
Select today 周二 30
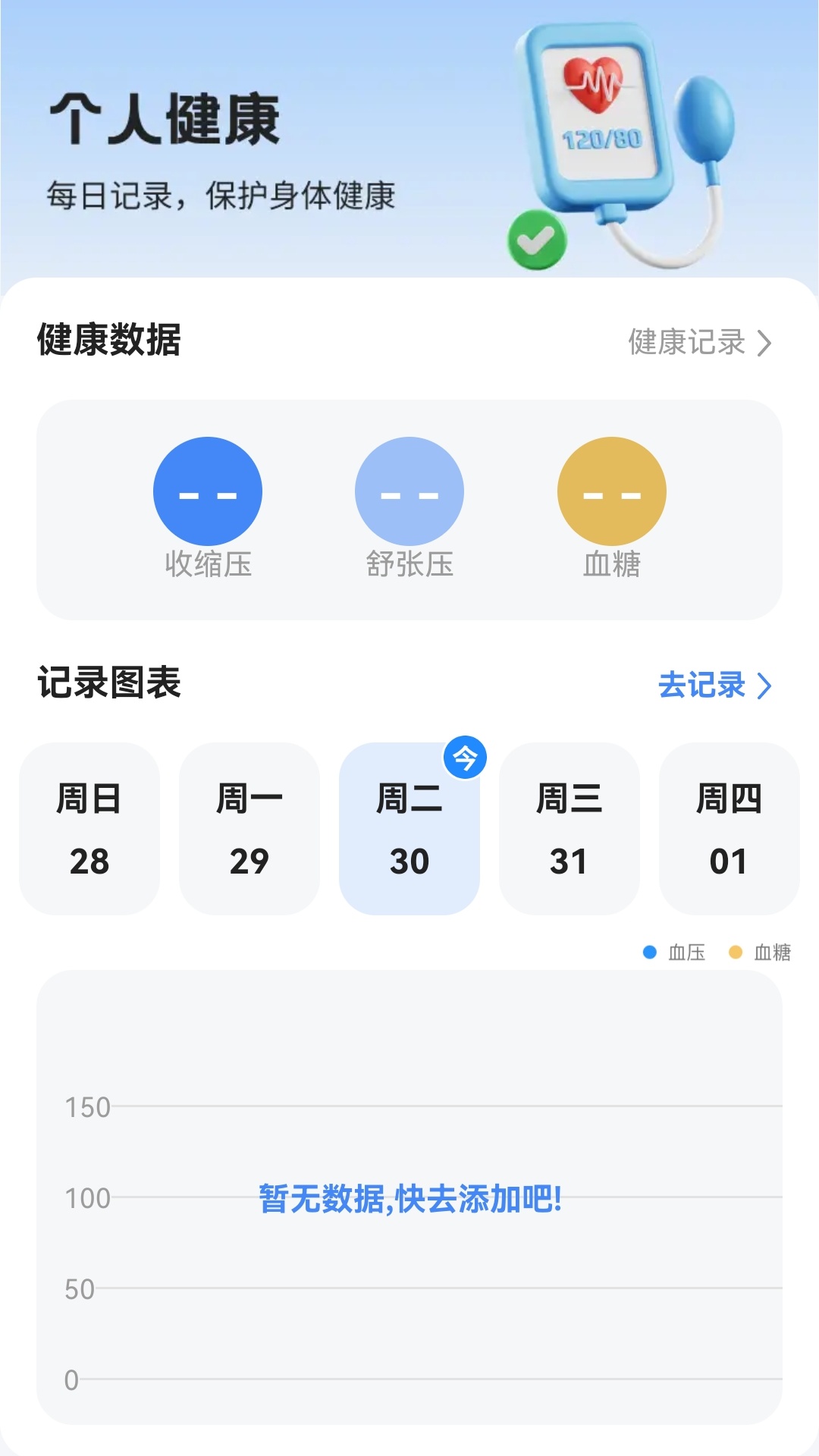pyautogui.click(x=409, y=829)
